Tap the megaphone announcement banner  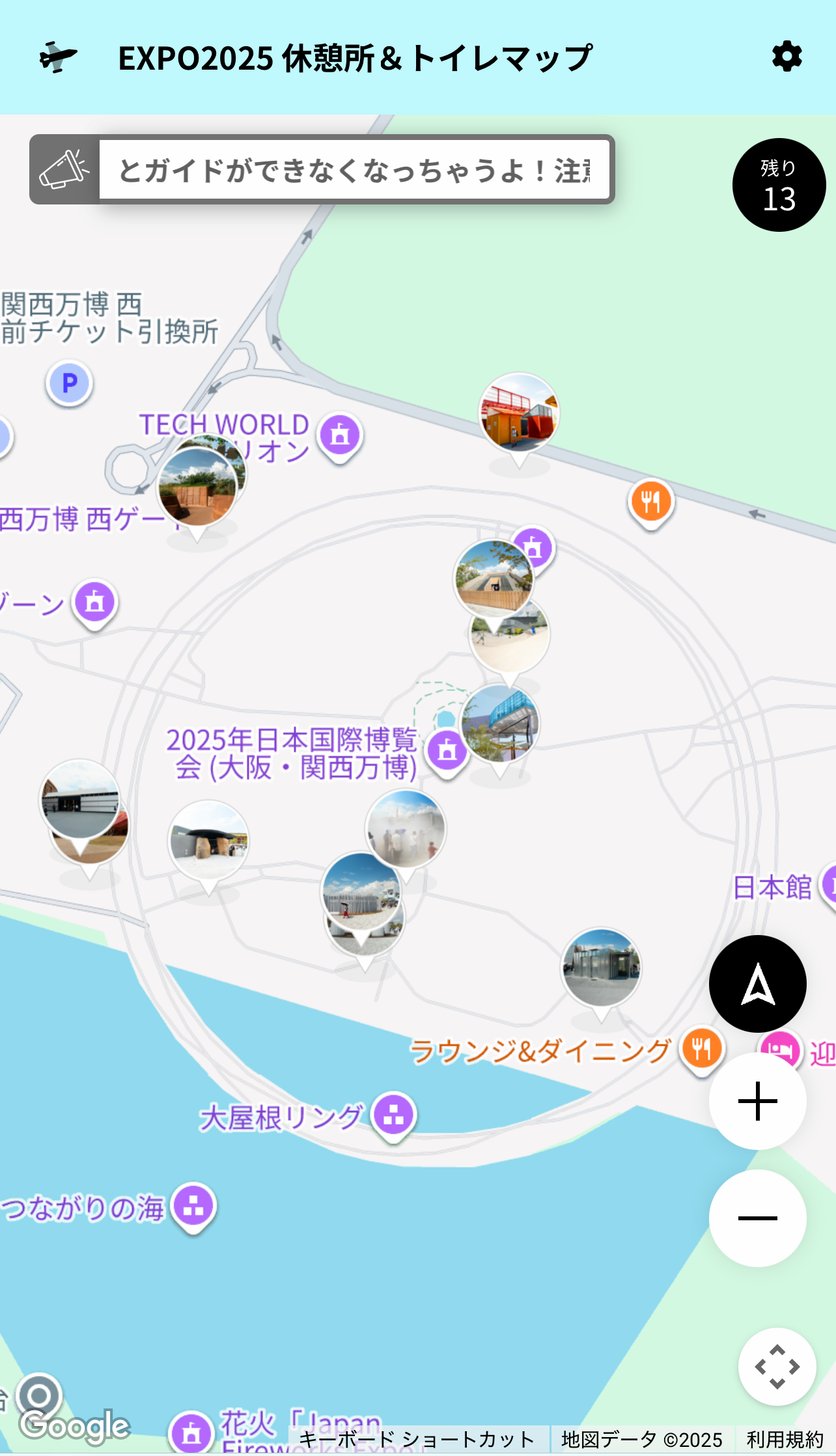point(322,170)
